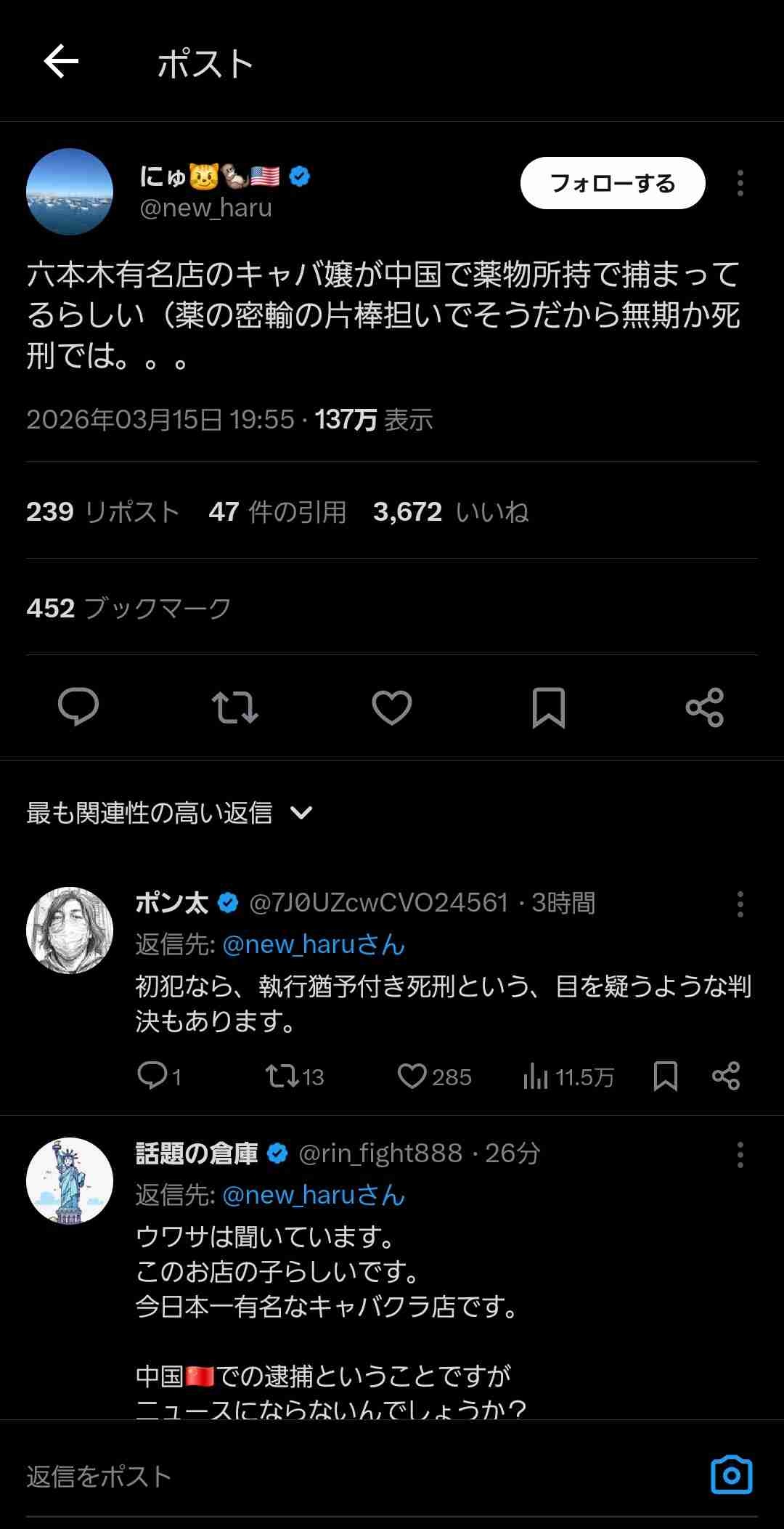Viewport: 784px width, 1529px height.
Task: Open @new_haruさん link in 話題の倉庫's reply
Action: point(313,1195)
